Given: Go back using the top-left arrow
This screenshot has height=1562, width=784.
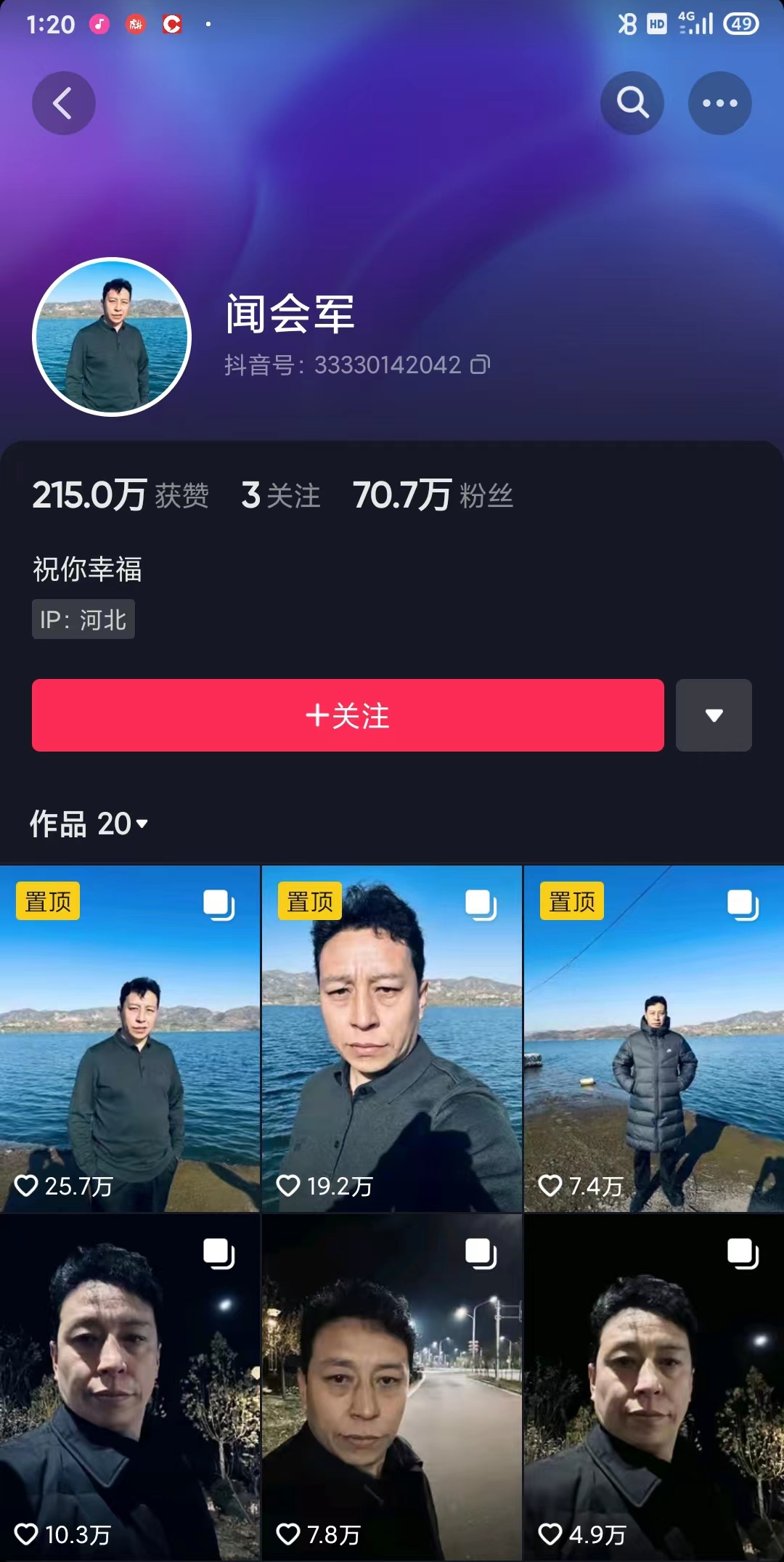Looking at the screenshot, I should 64,103.
